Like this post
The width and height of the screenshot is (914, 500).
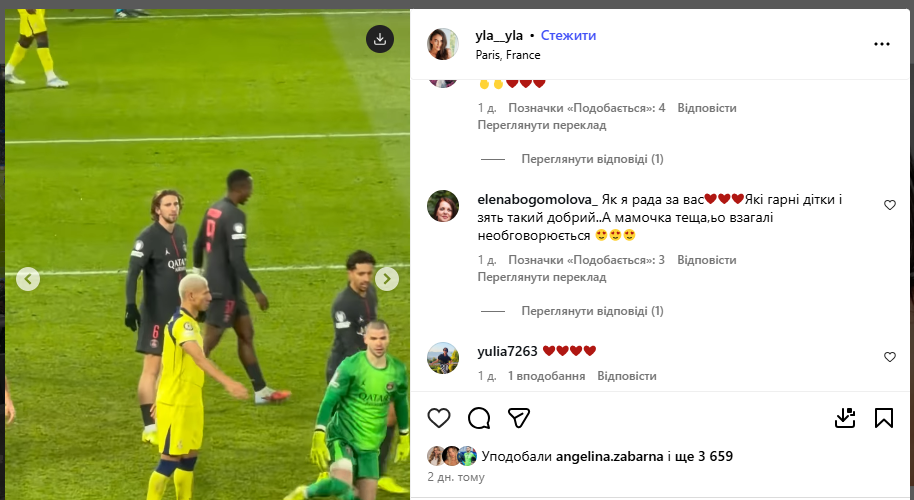[x=439, y=417]
